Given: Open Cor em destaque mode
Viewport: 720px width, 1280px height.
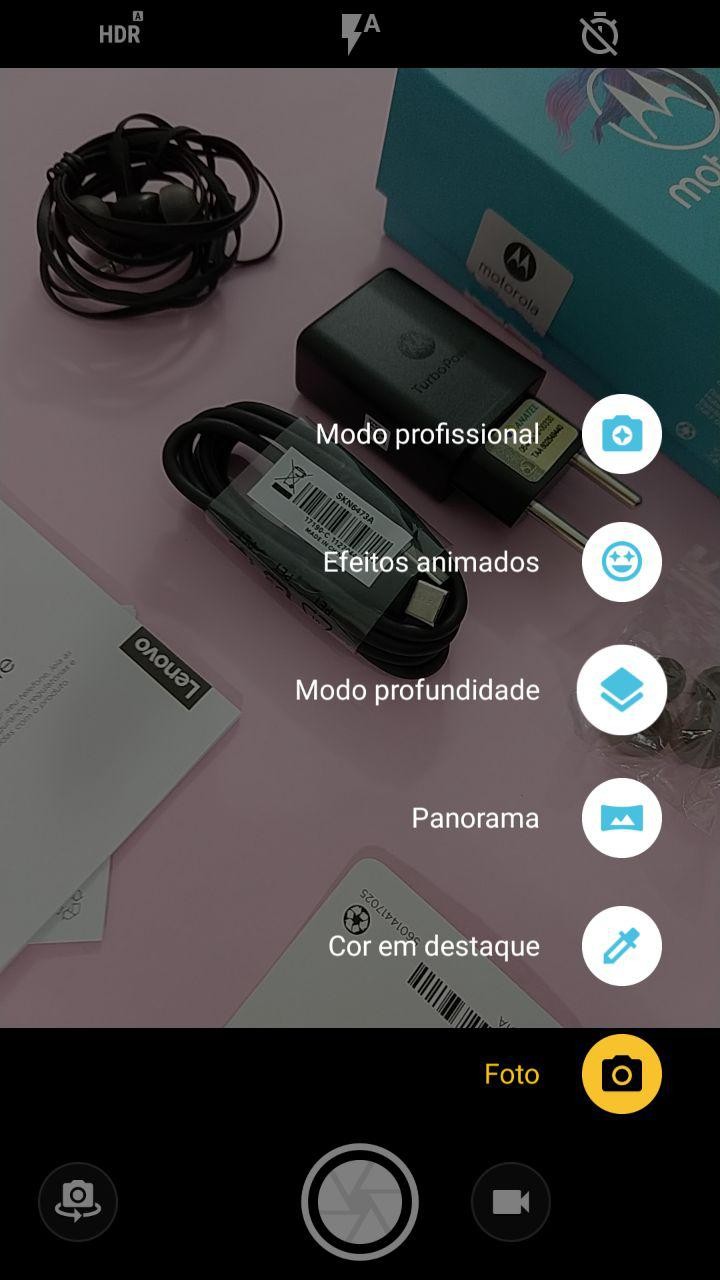Looking at the screenshot, I should 622,946.
